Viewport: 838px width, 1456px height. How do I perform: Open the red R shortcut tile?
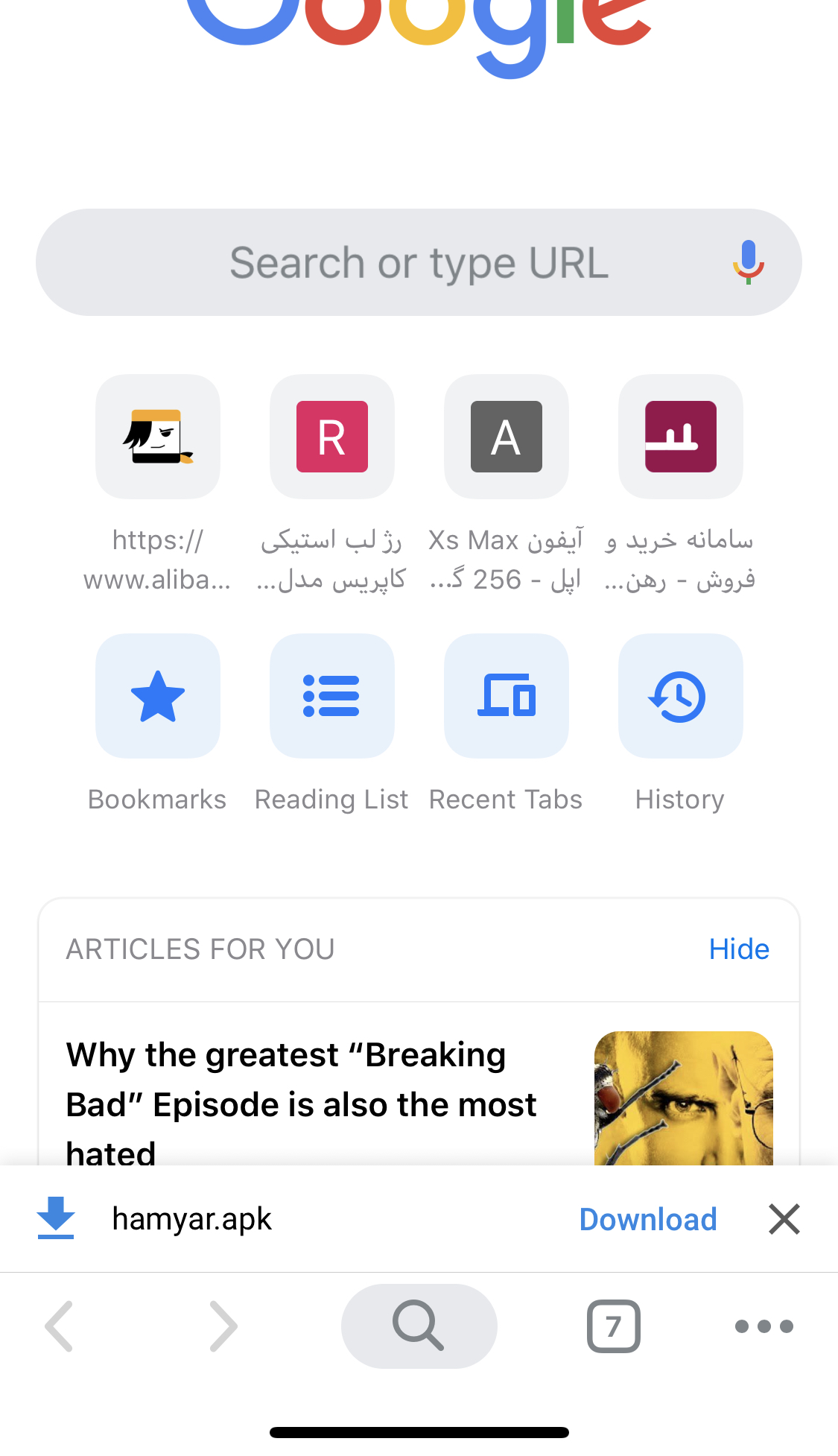click(332, 437)
